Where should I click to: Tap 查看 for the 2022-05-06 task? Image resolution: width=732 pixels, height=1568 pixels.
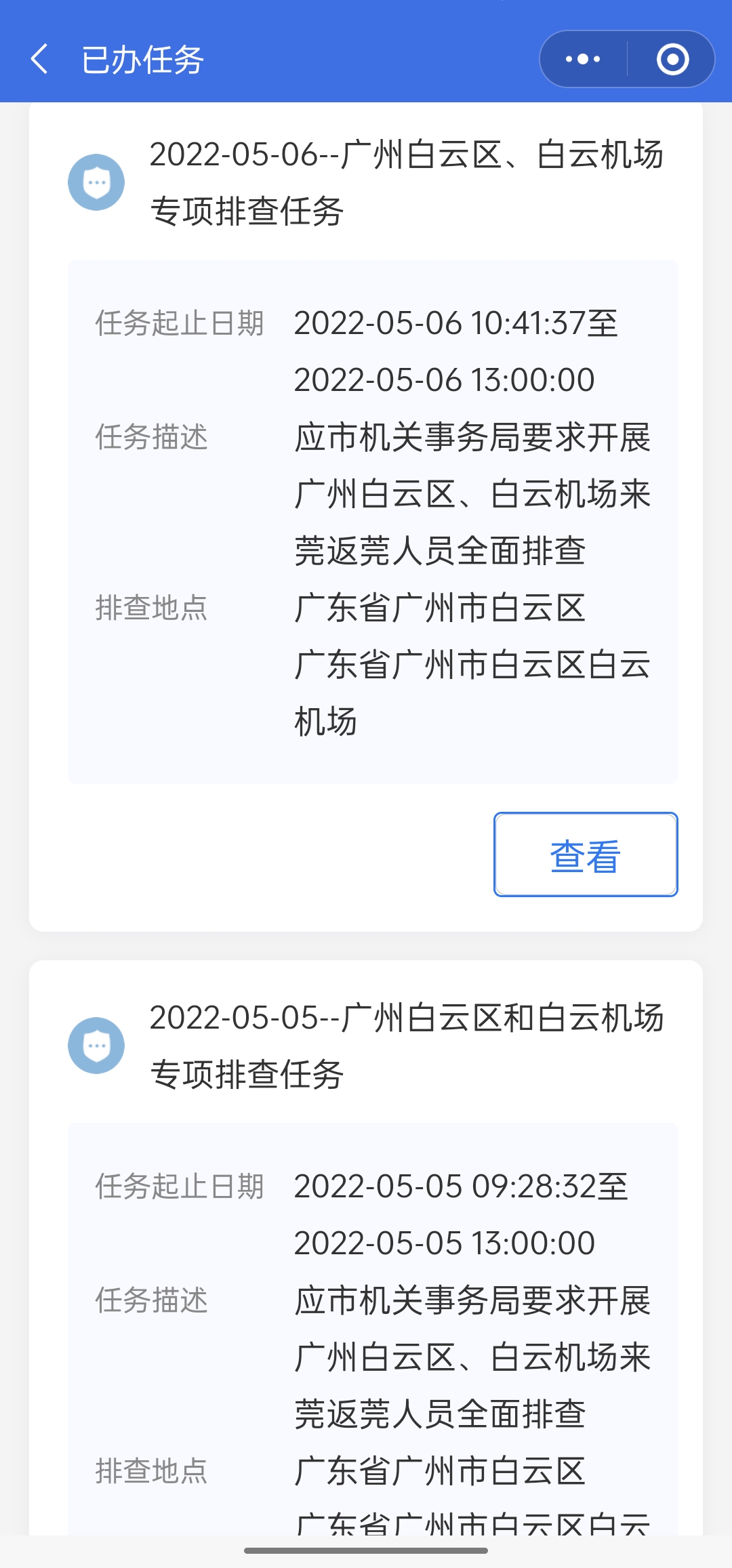[586, 854]
